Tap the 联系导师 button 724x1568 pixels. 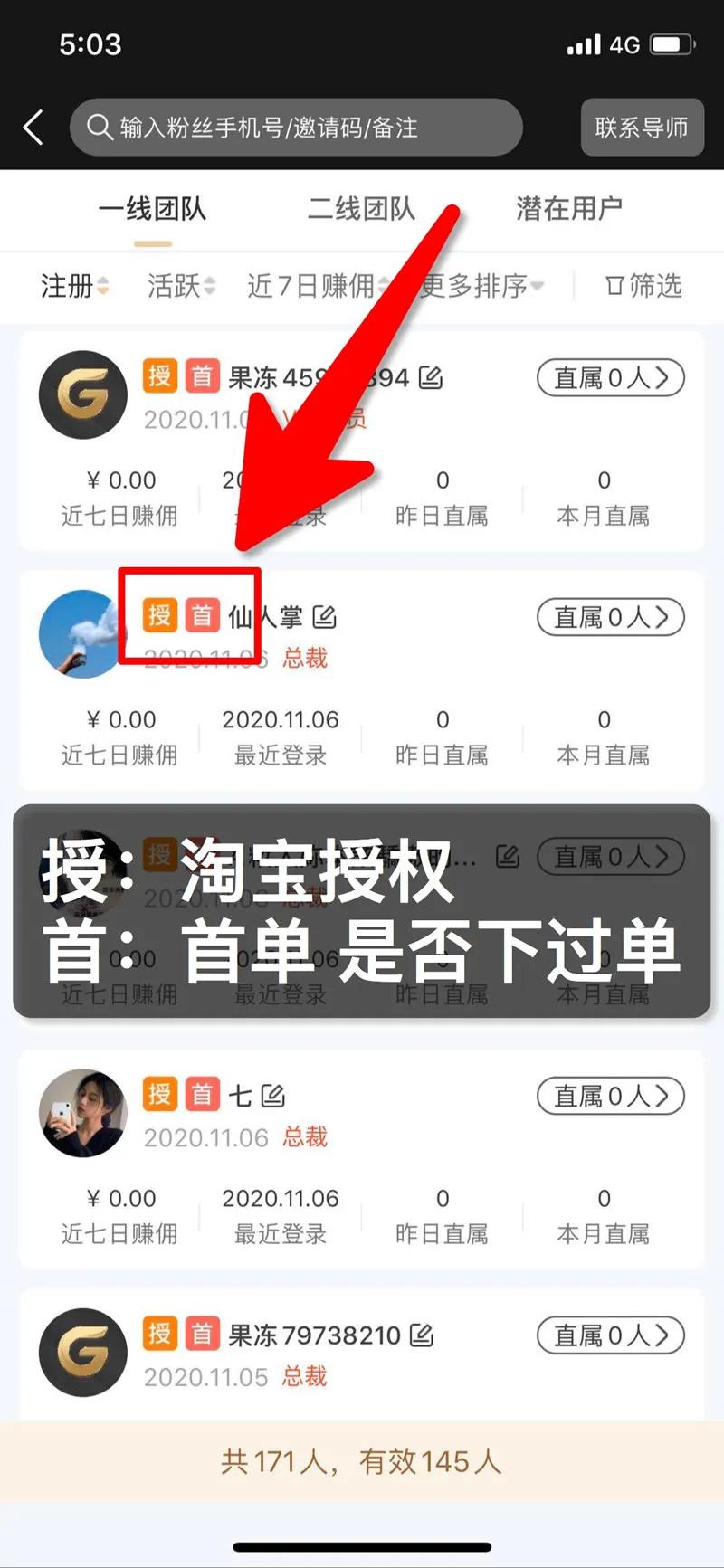tap(642, 128)
